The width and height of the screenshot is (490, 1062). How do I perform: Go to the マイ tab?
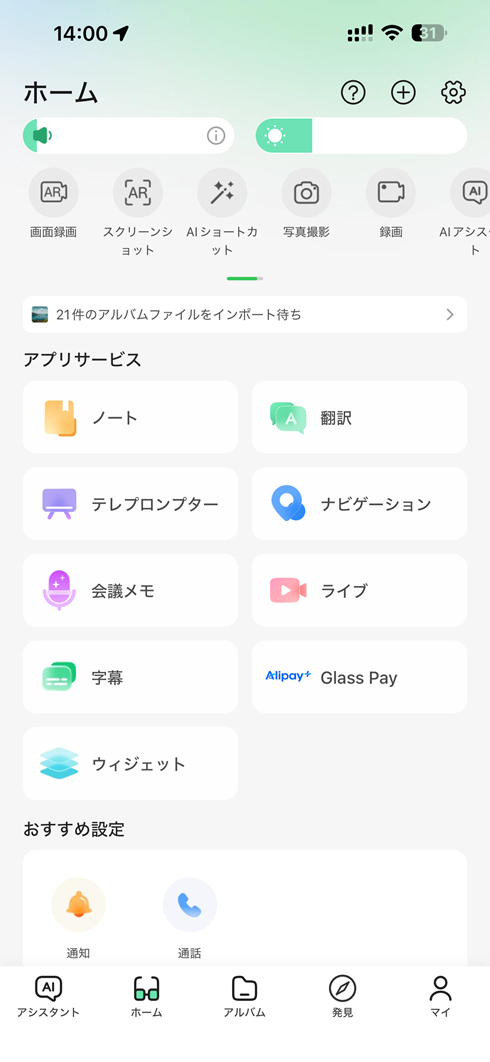pos(441,997)
